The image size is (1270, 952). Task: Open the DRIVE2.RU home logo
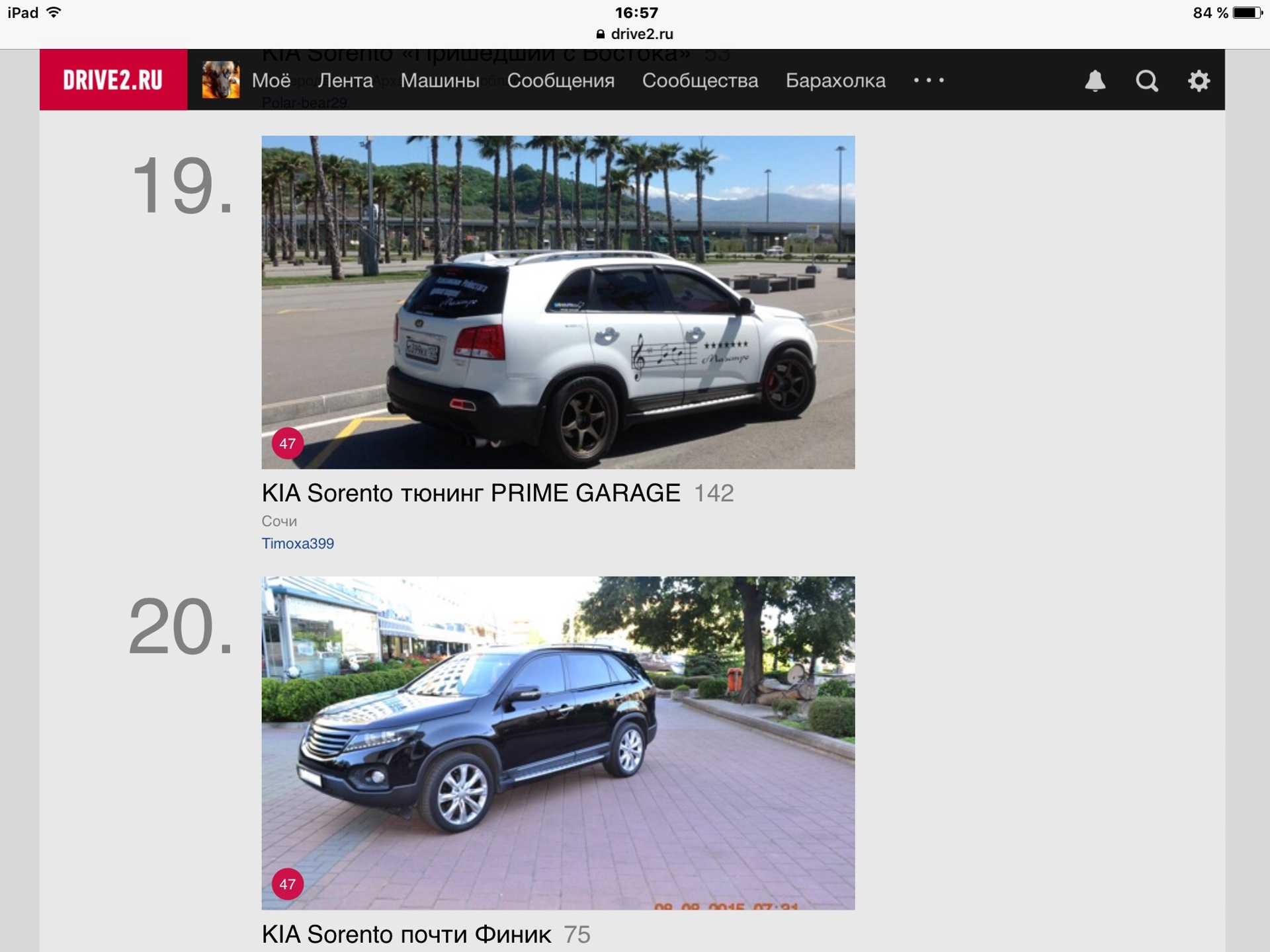[112, 80]
